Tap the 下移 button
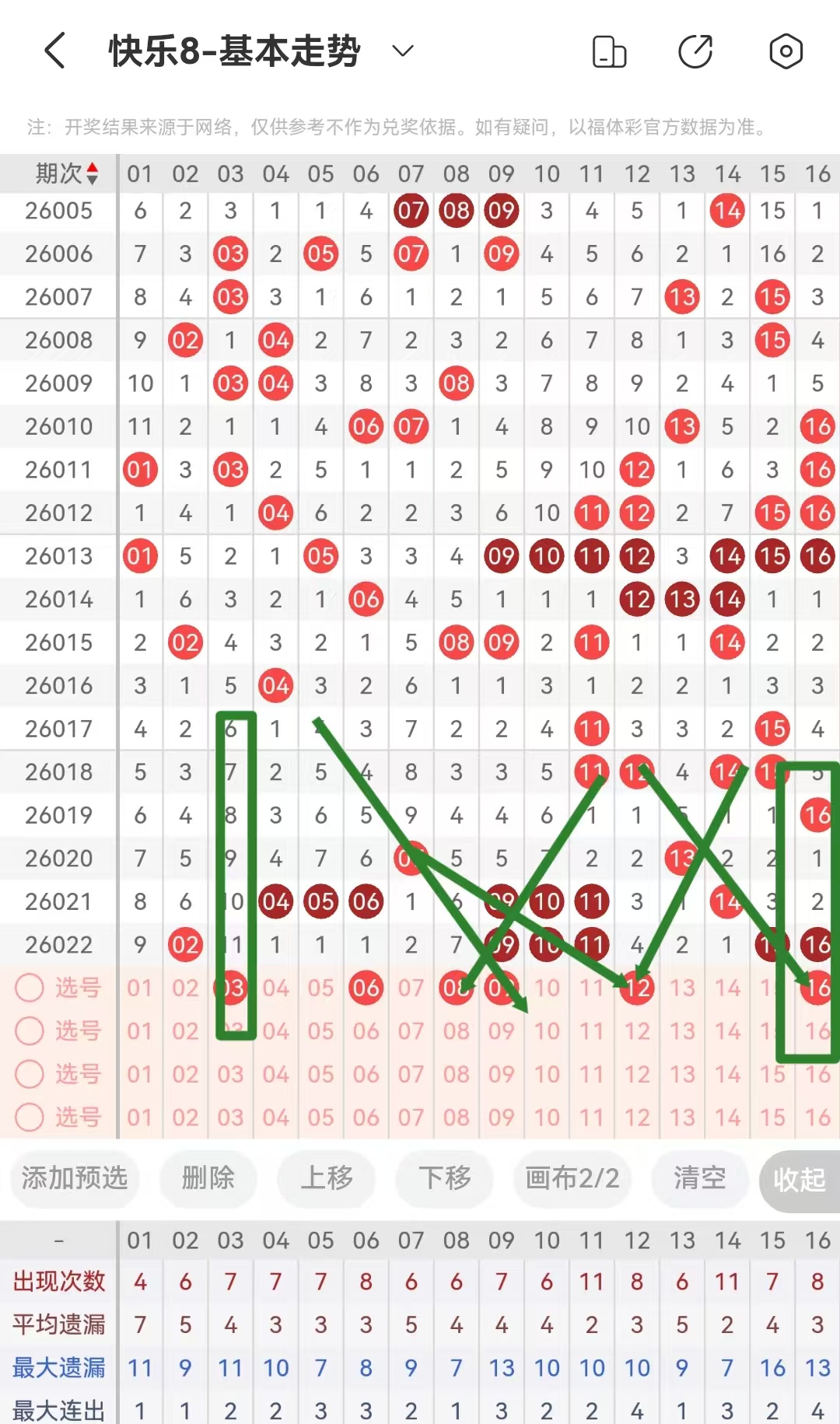 pos(445,1178)
